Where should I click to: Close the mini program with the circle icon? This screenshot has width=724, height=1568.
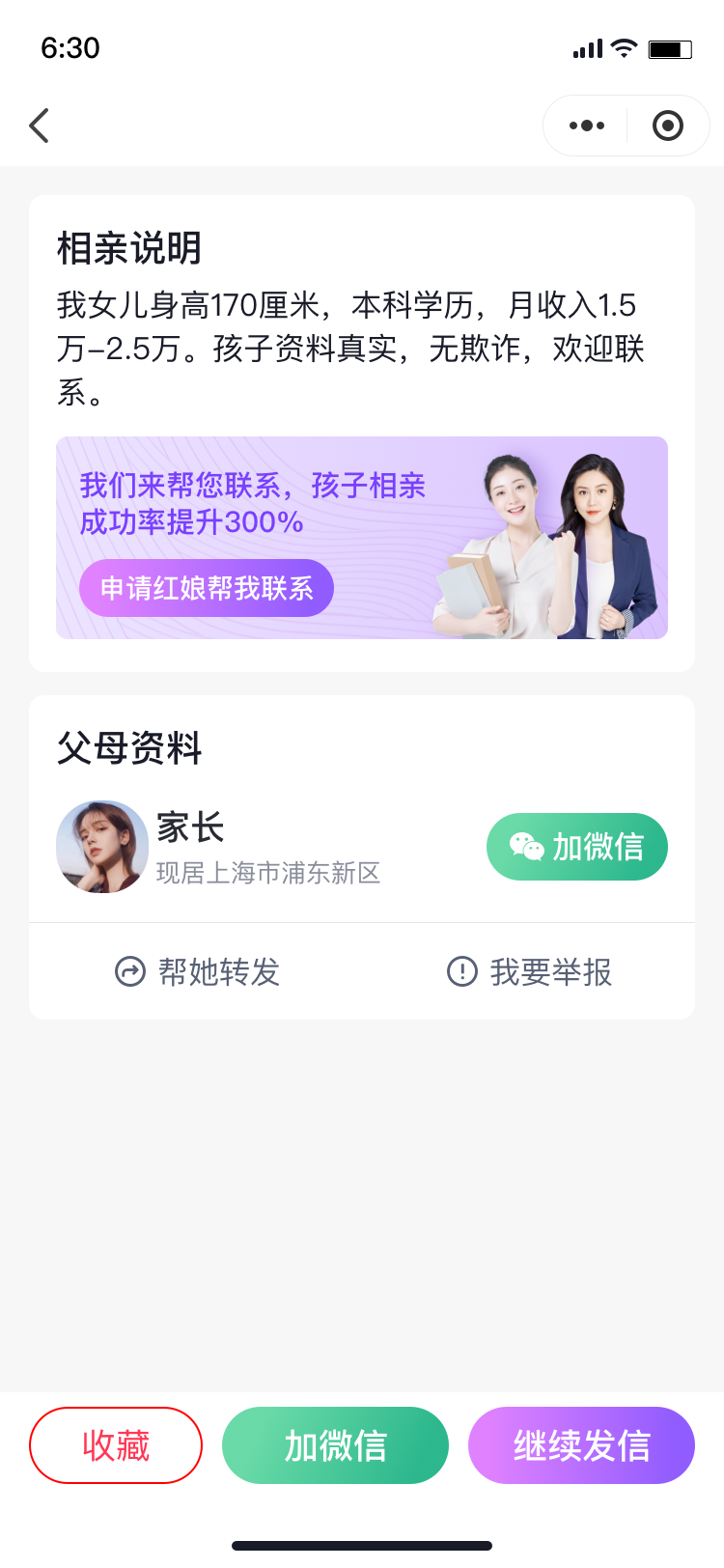[x=668, y=126]
